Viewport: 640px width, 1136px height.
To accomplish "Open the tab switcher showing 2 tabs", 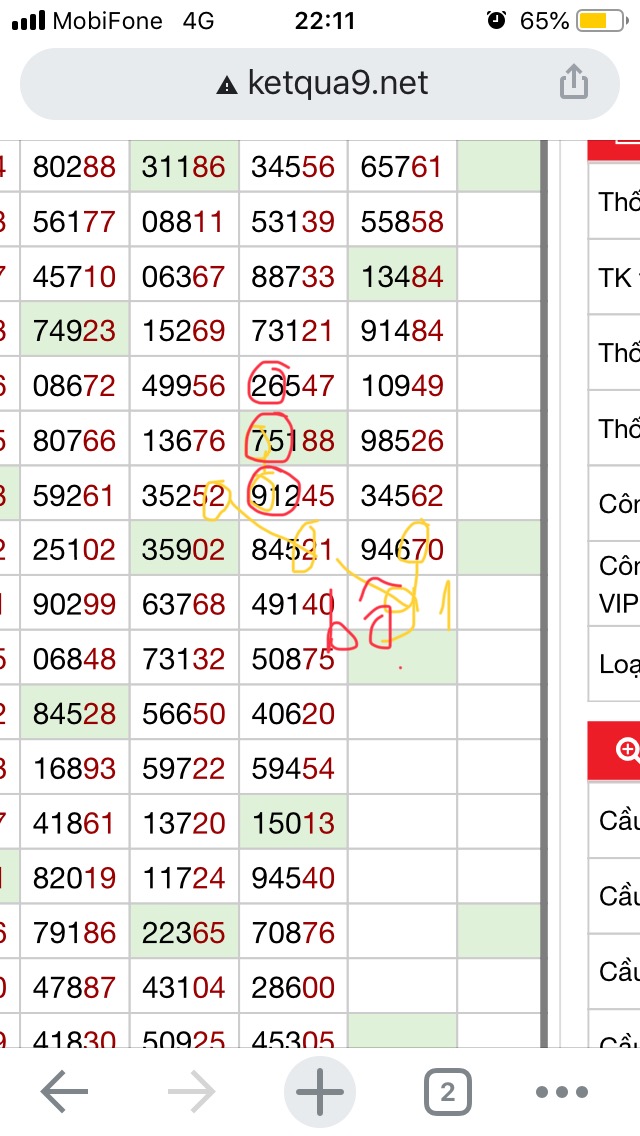I will pos(447,1092).
